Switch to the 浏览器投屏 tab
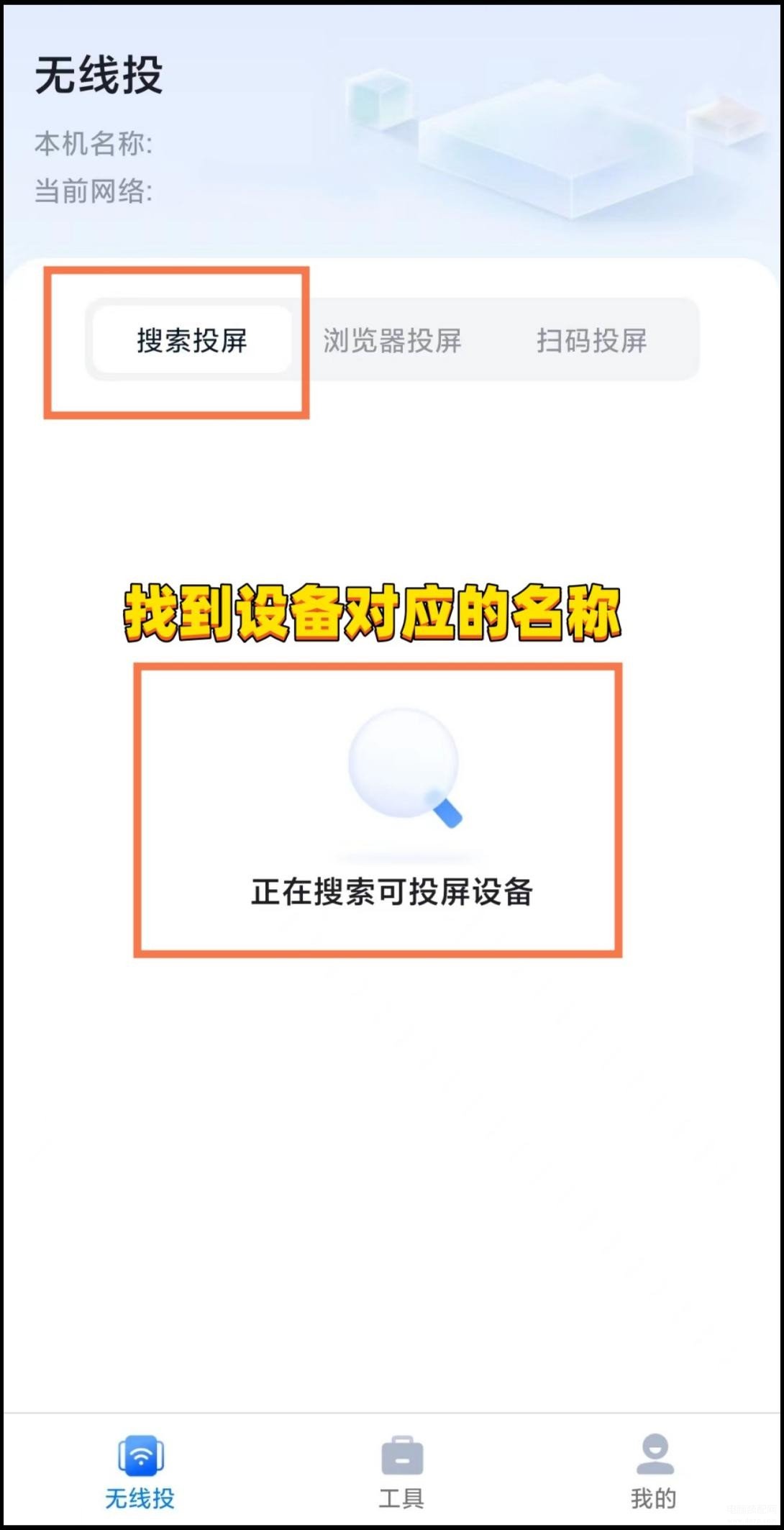The image size is (784, 1530). point(392,340)
